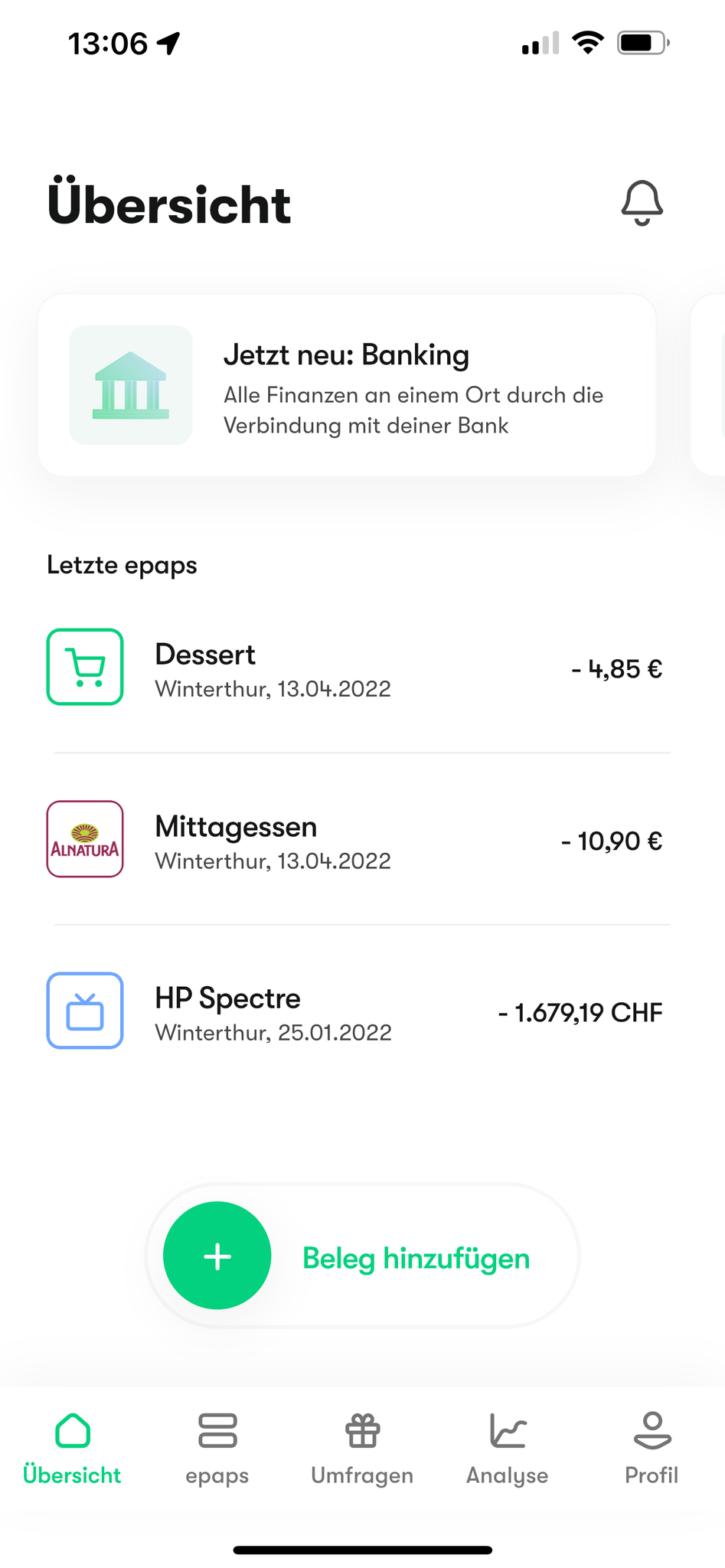
Task: Go to the Profil tab
Action: click(x=652, y=1447)
